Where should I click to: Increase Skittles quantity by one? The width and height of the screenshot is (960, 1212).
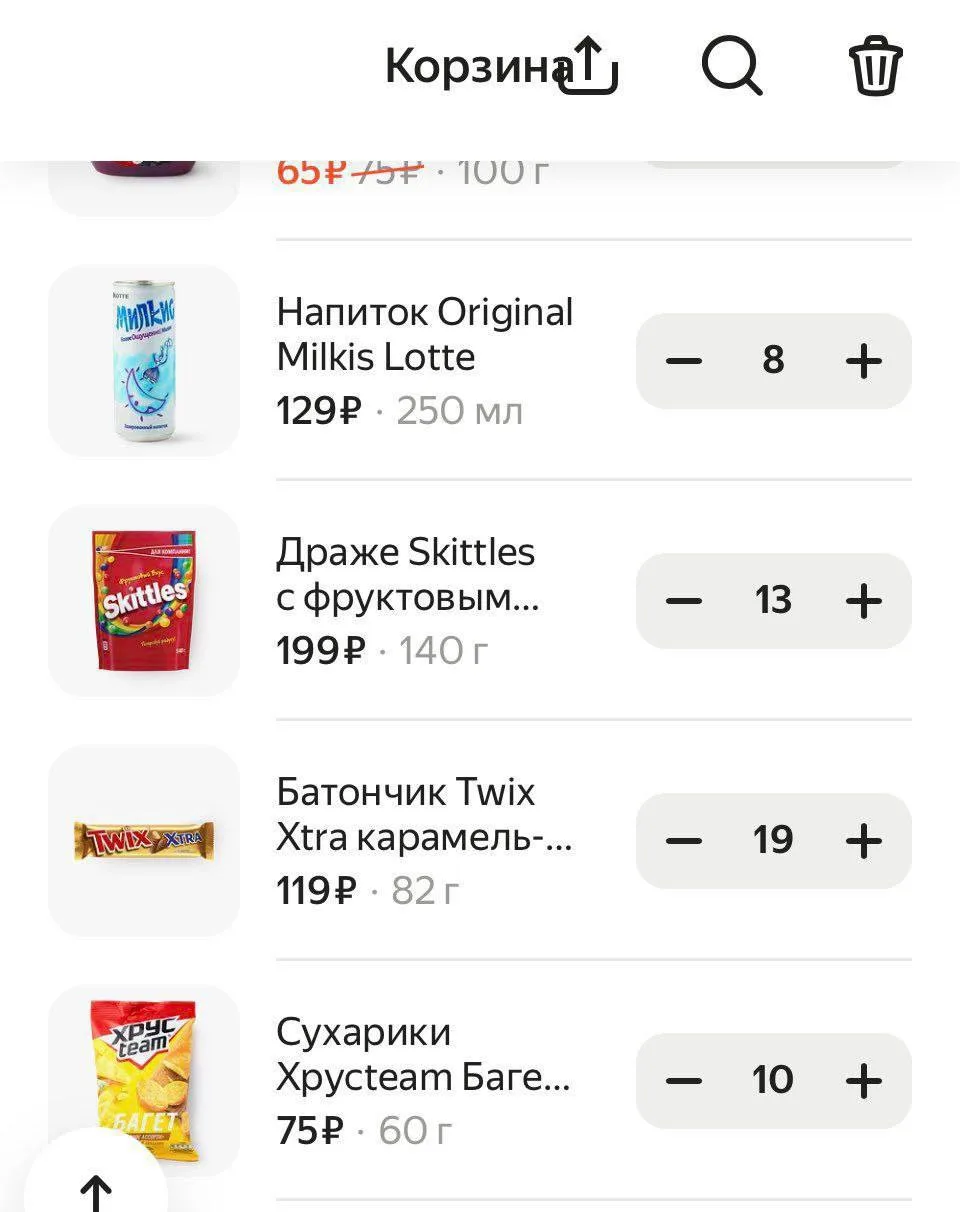click(864, 601)
